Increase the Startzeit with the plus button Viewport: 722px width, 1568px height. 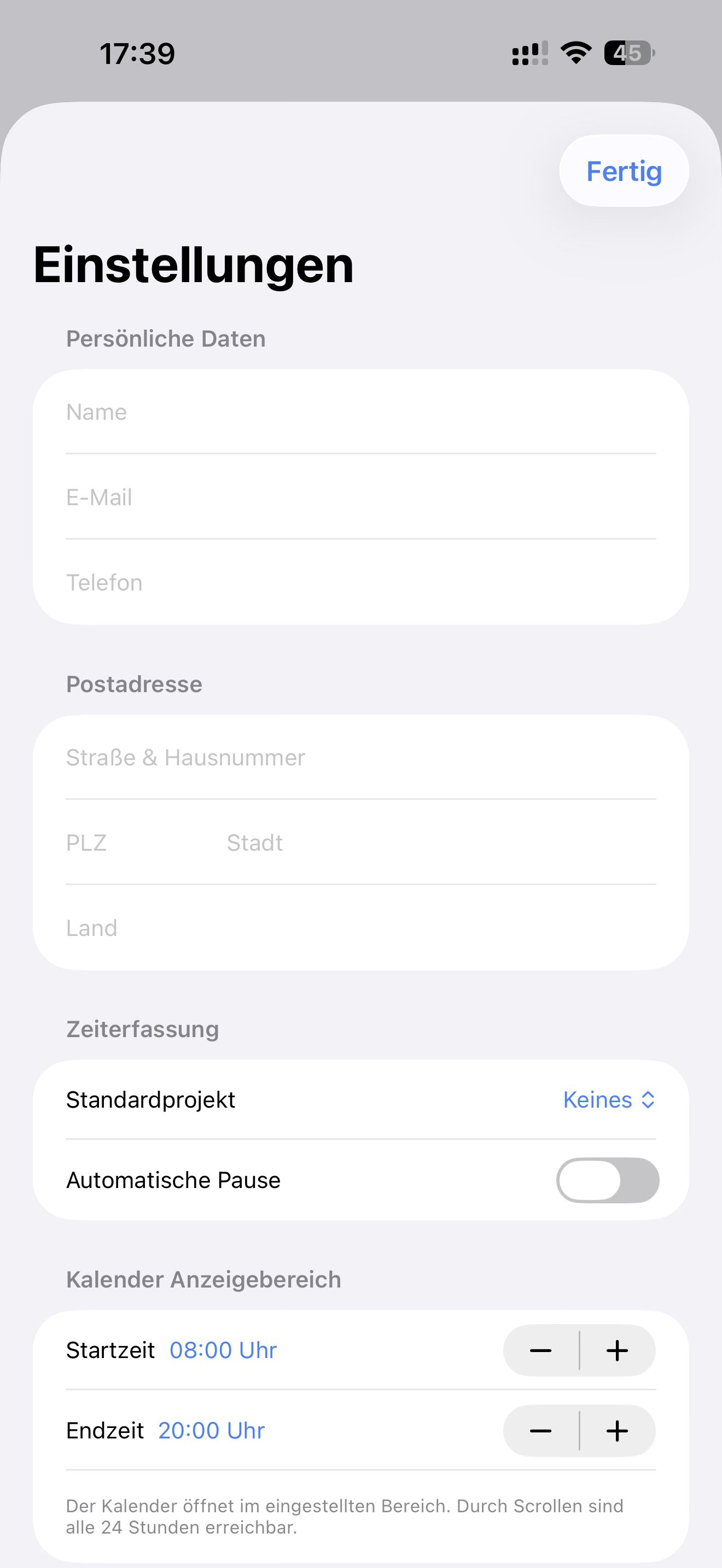click(x=618, y=1351)
